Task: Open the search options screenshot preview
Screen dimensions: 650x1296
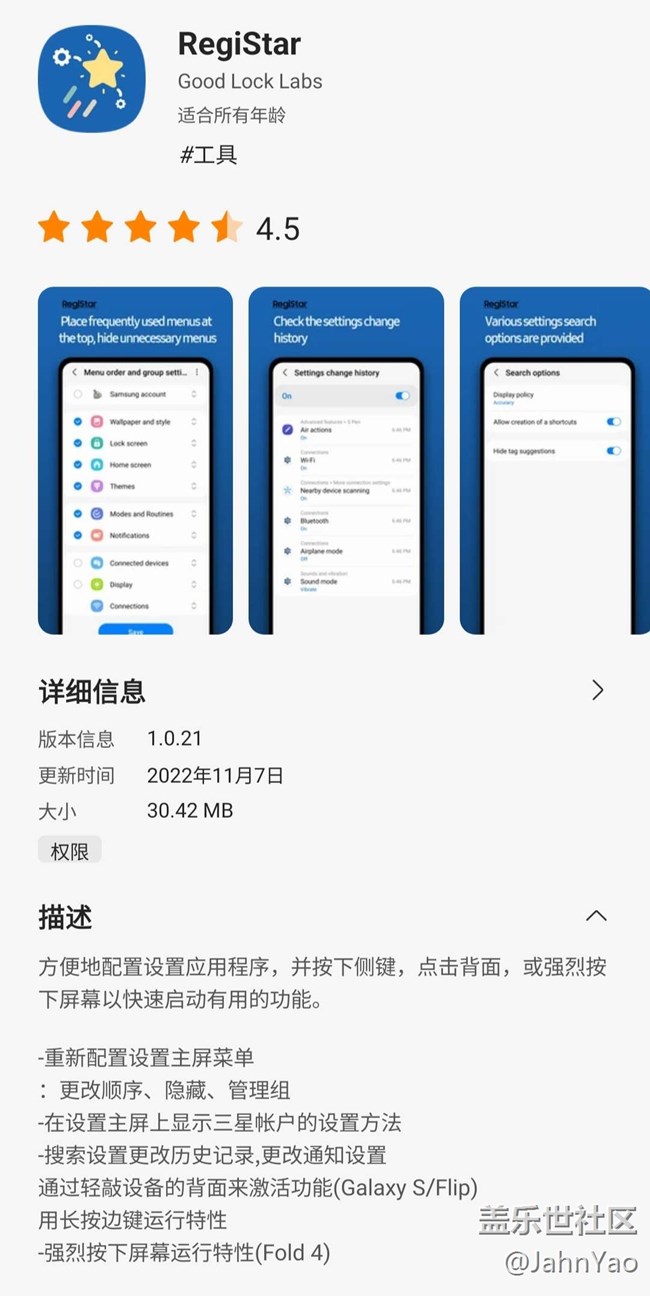Action: [554, 461]
